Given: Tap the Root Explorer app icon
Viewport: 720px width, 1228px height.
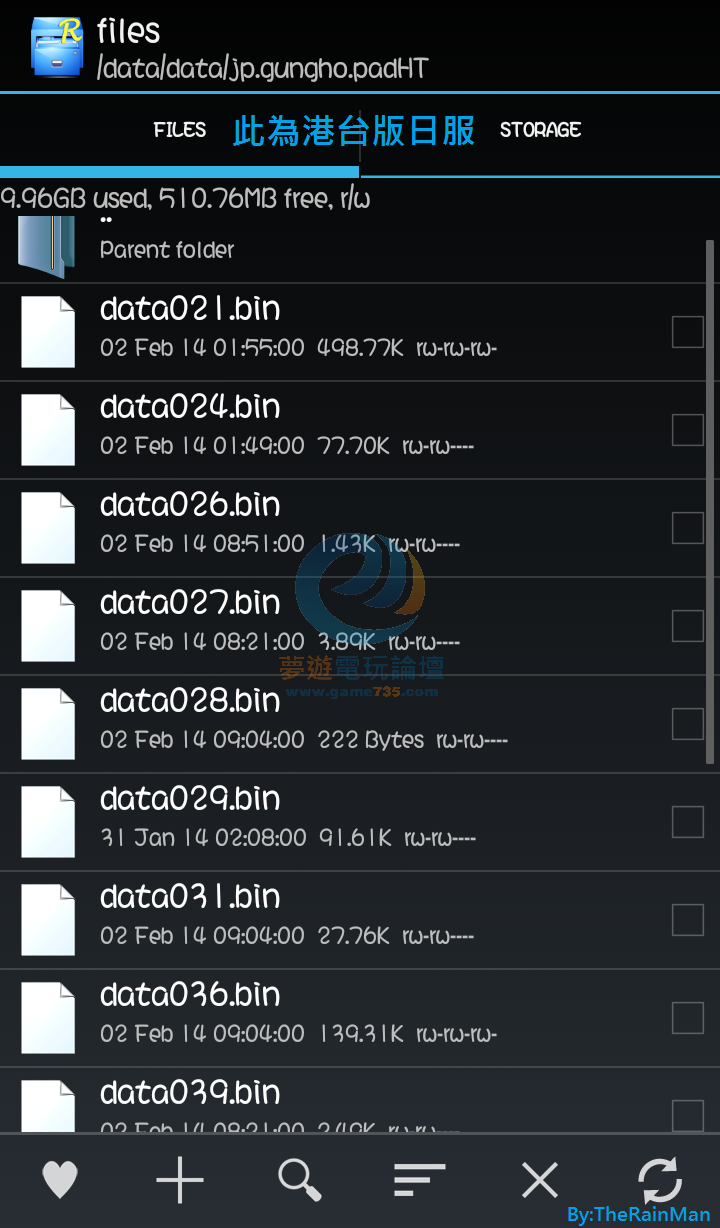Looking at the screenshot, I should (x=56, y=46).
